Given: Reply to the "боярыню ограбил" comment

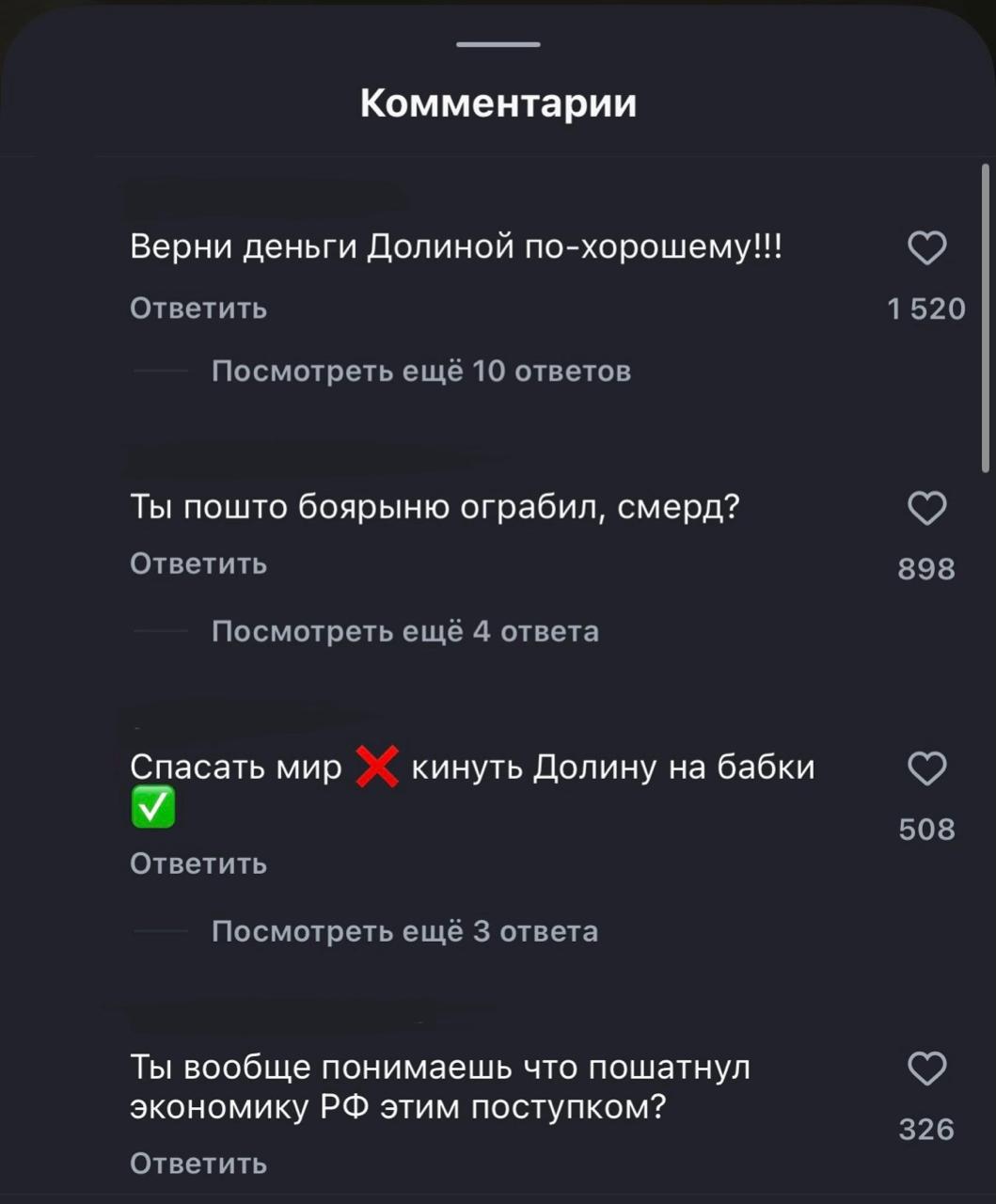Looking at the screenshot, I should pos(198,563).
